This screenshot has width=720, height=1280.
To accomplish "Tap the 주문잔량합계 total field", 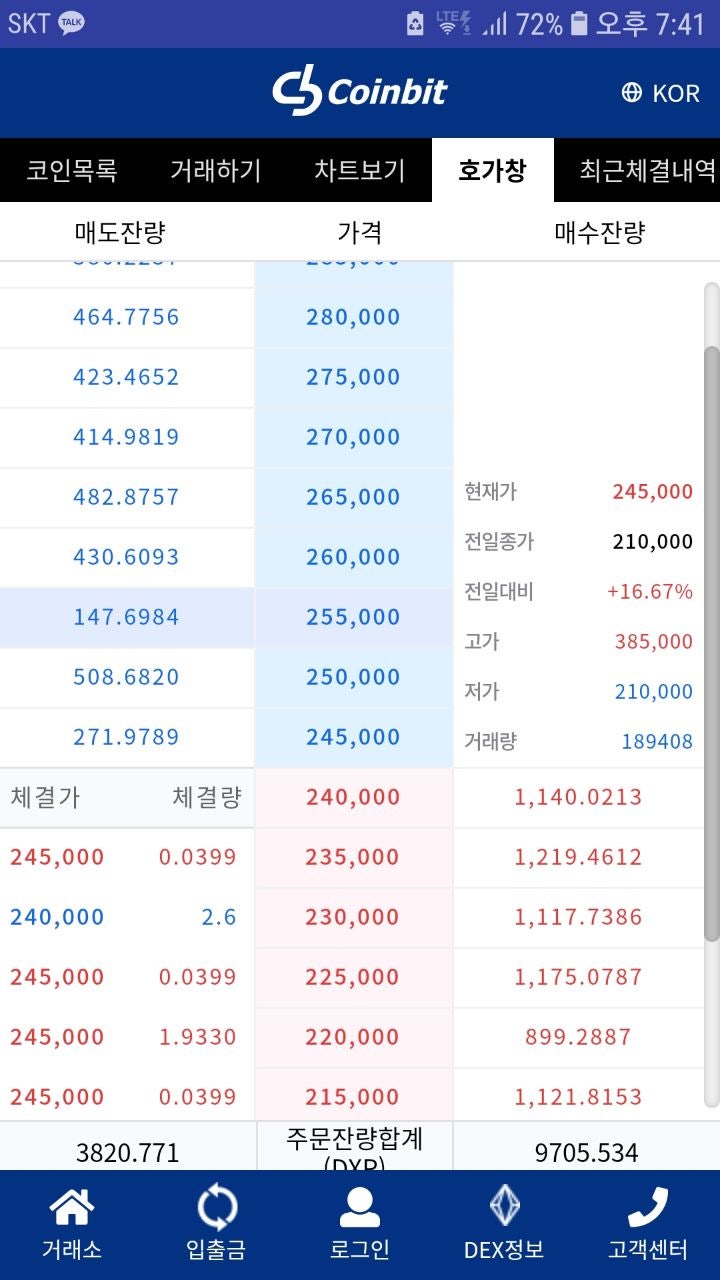I will [352, 1145].
